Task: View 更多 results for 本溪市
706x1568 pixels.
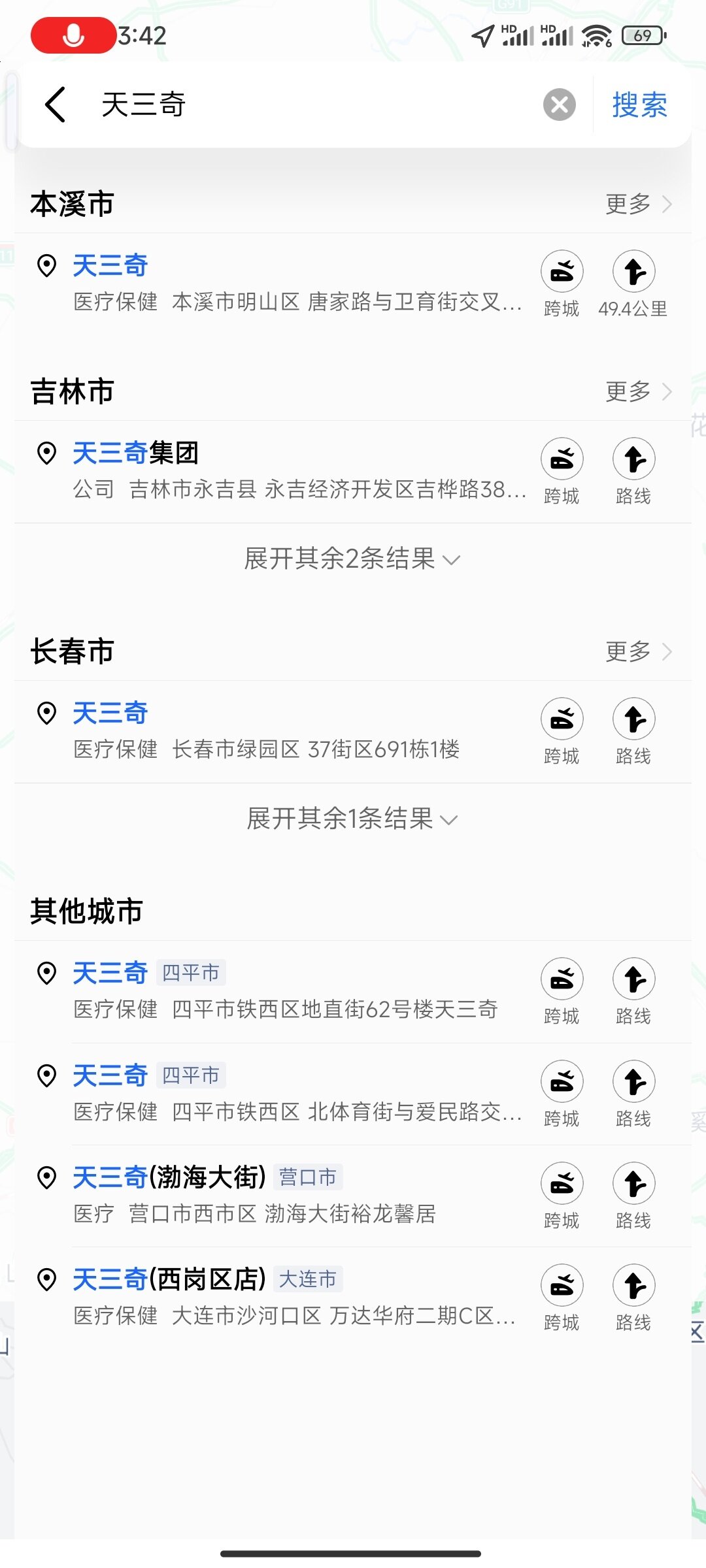Action: pyautogui.click(x=638, y=204)
